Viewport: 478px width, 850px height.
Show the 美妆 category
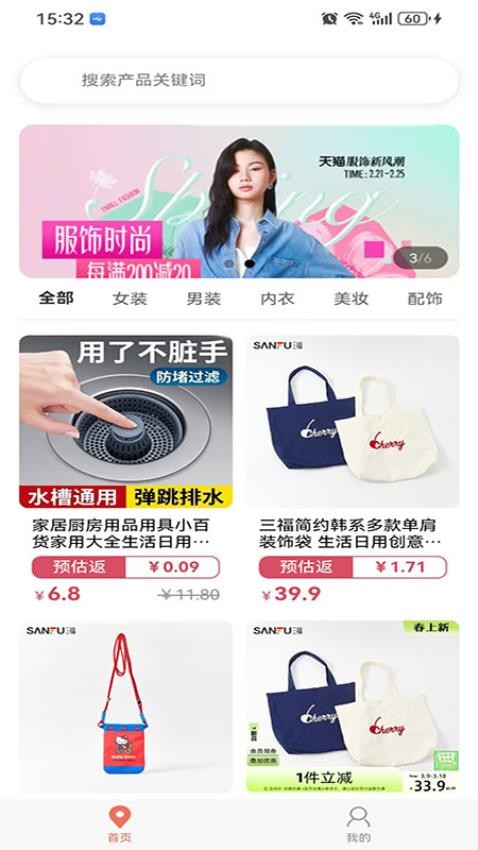pos(351,298)
